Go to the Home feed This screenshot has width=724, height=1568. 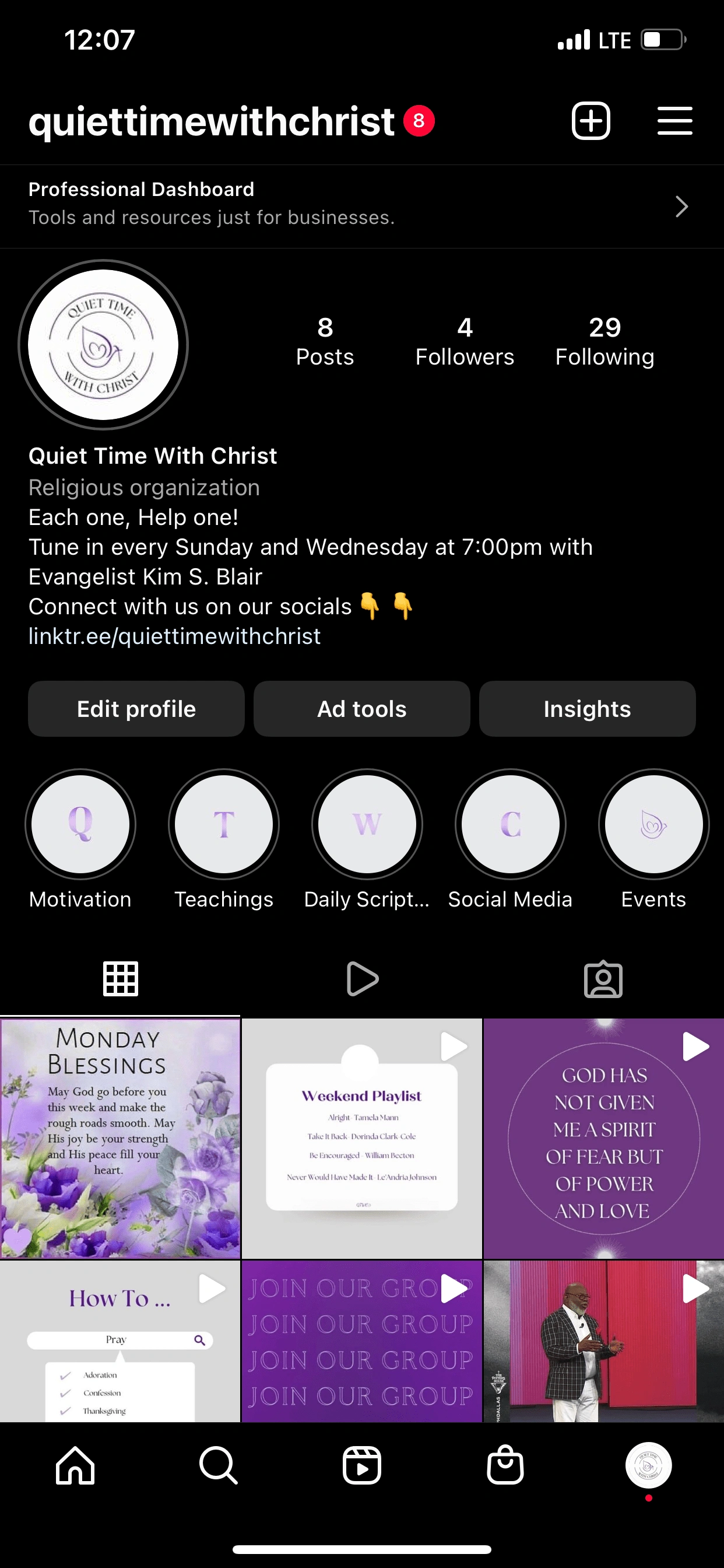(75, 1466)
